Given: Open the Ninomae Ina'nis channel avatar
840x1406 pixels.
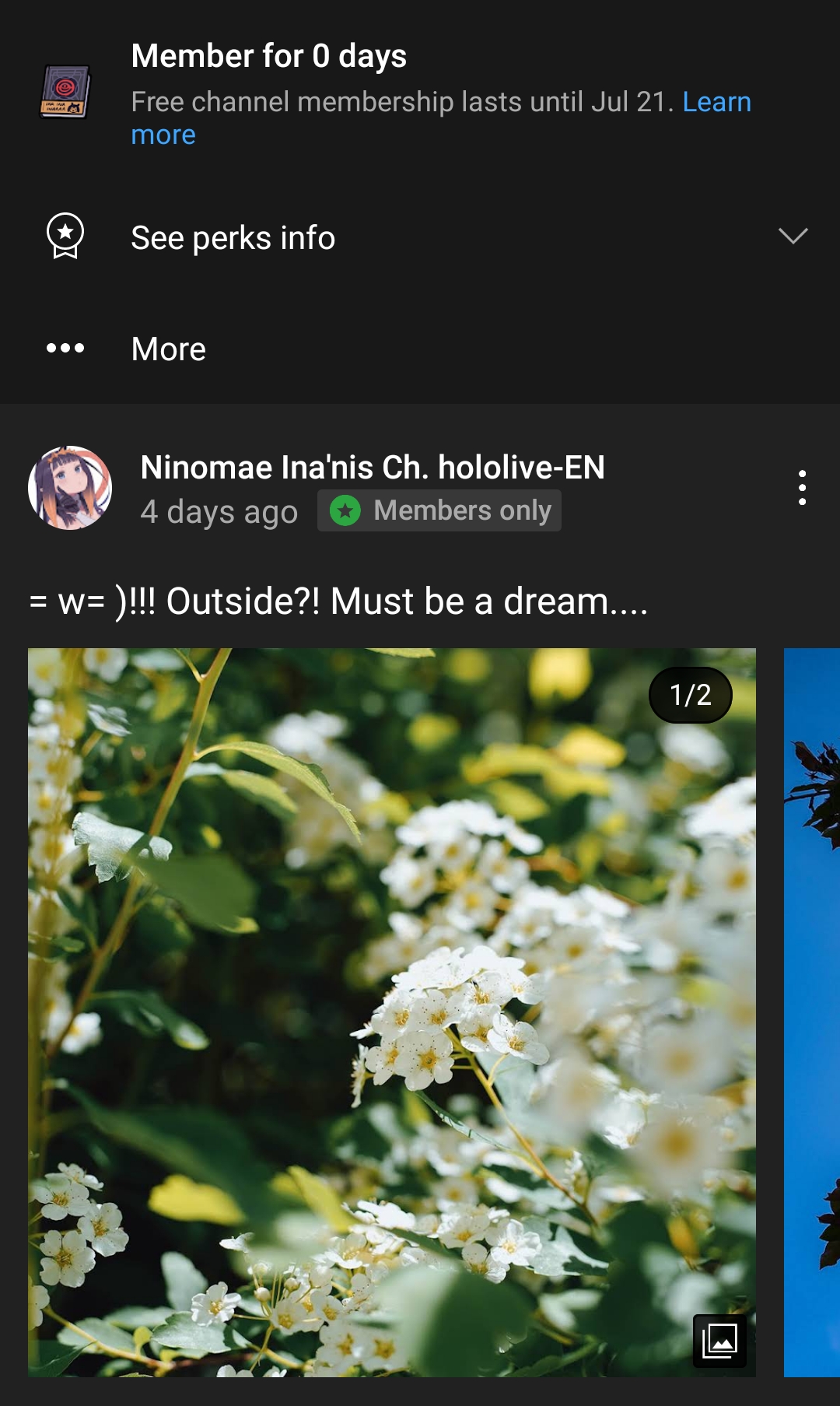Looking at the screenshot, I should [70, 488].
